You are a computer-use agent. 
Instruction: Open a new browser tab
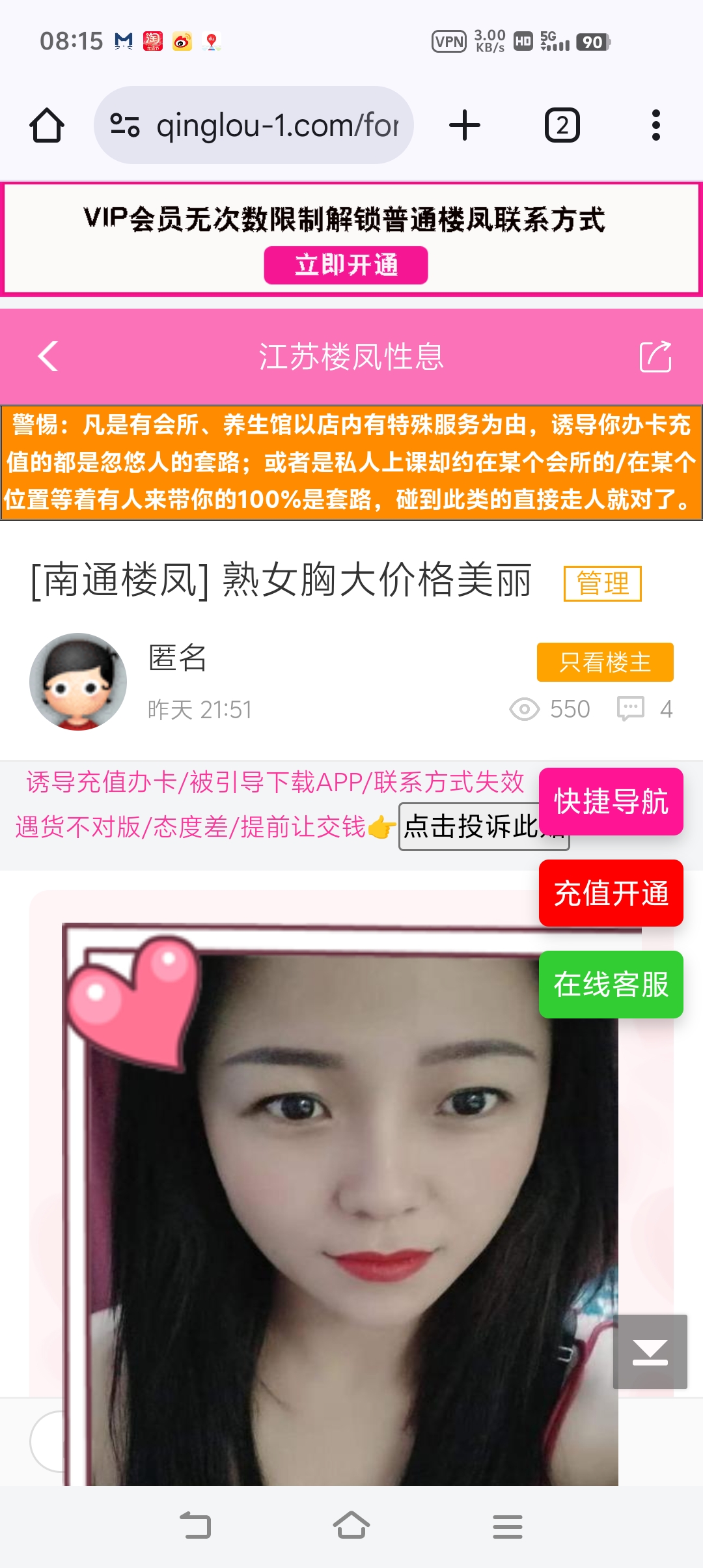click(x=465, y=125)
